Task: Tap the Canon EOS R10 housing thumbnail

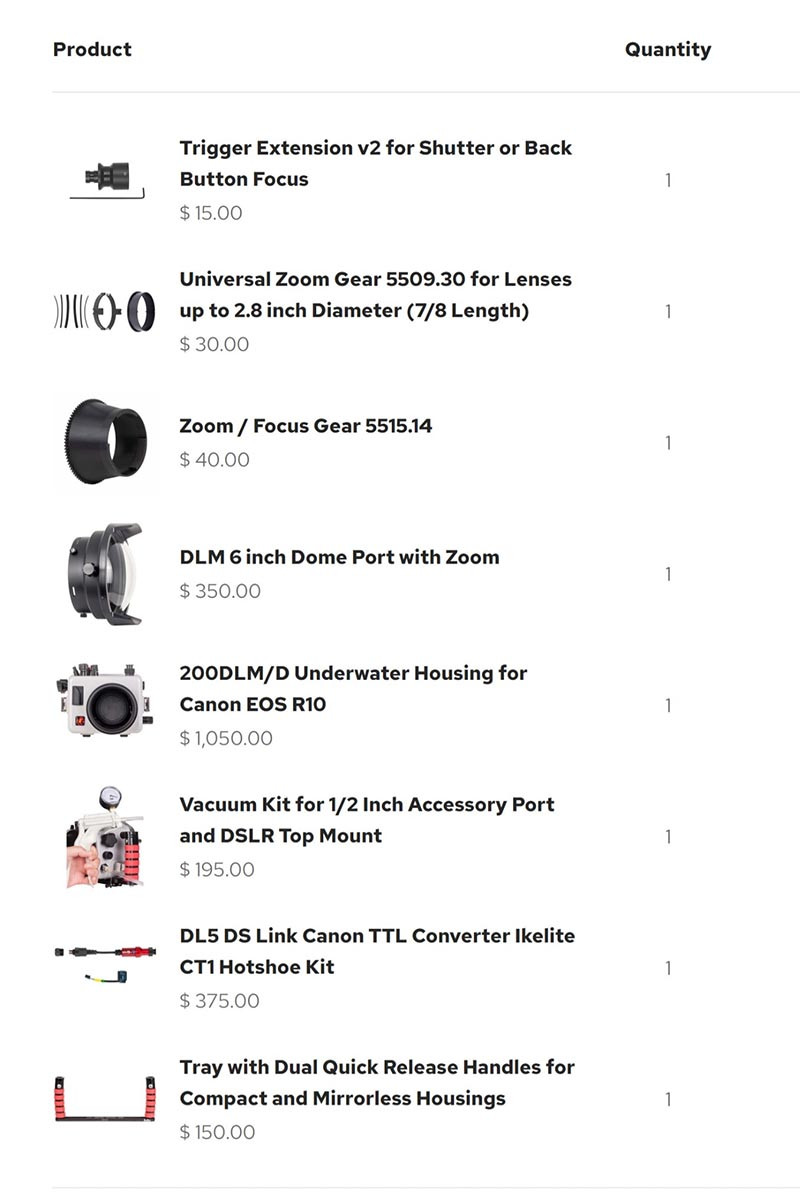Action: [105, 701]
